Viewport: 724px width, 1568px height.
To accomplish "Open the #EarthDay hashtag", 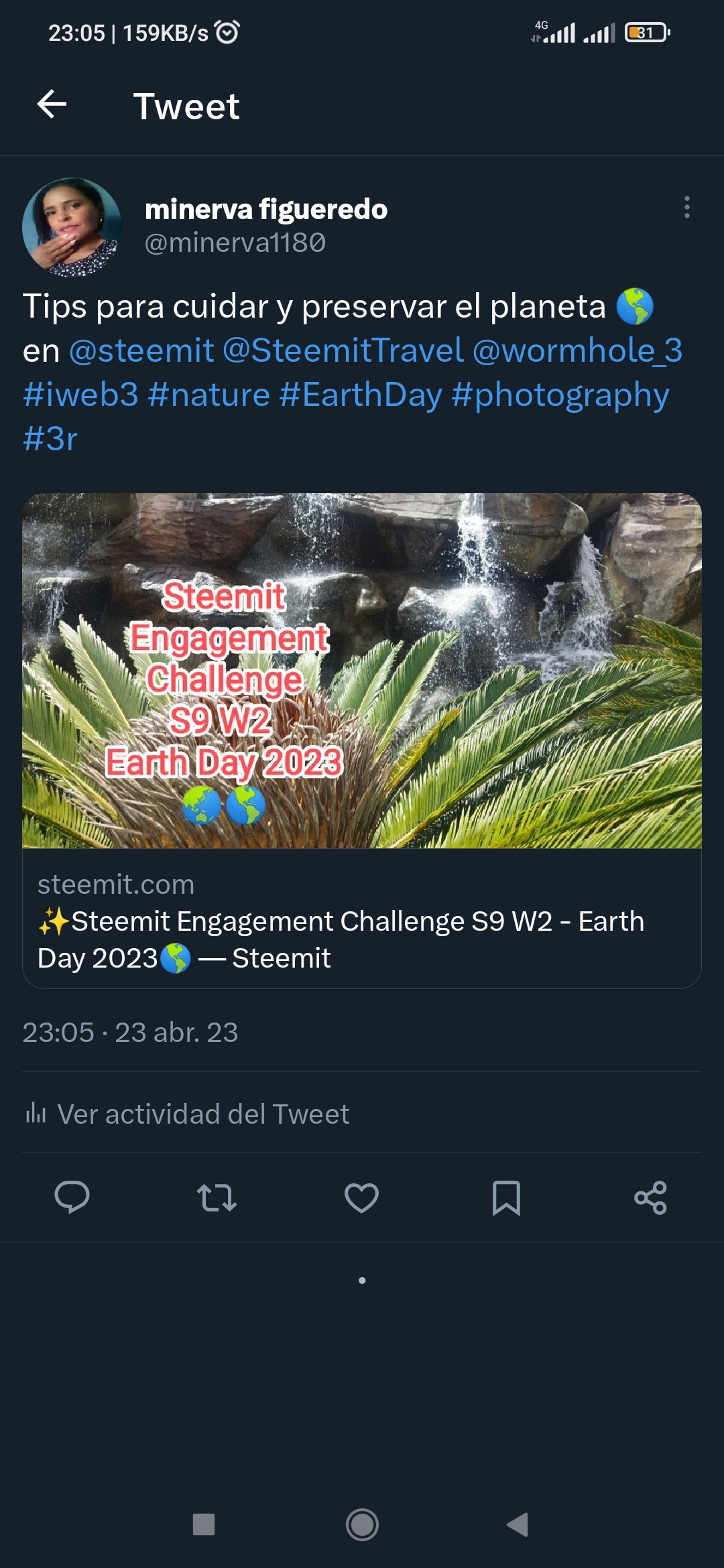I will coord(361,395).
